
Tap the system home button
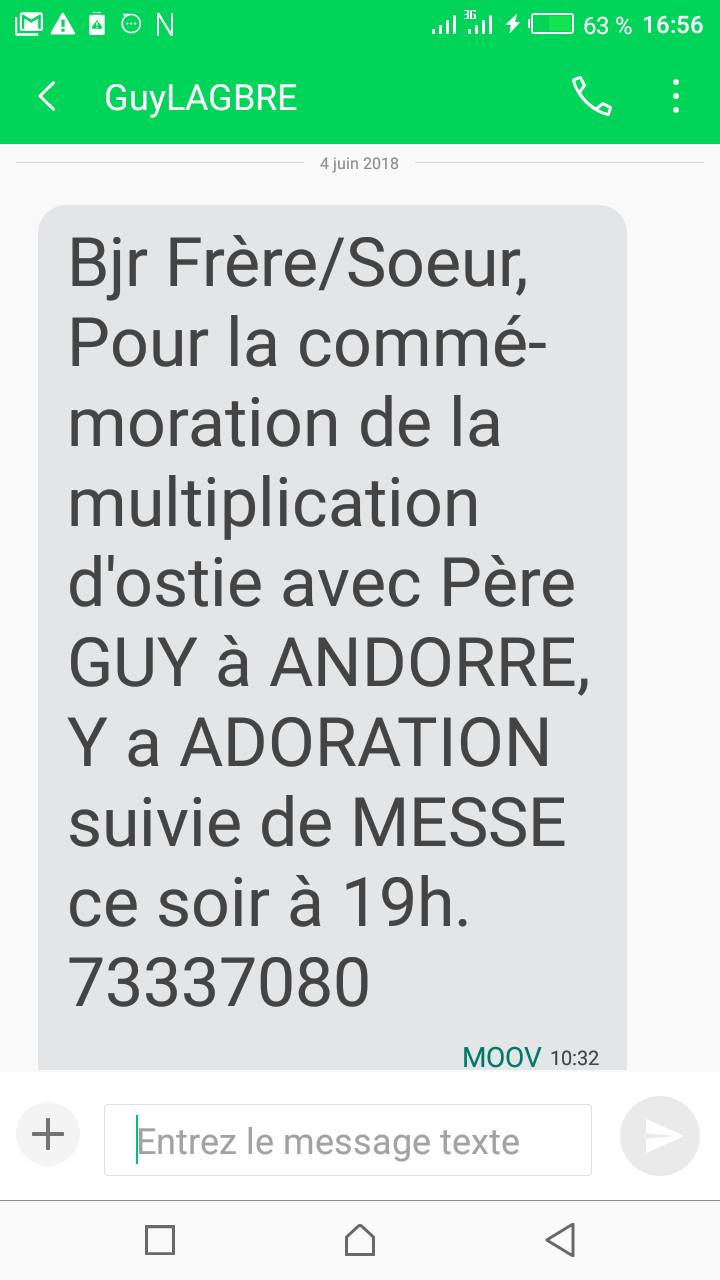tap(360, 1240)
